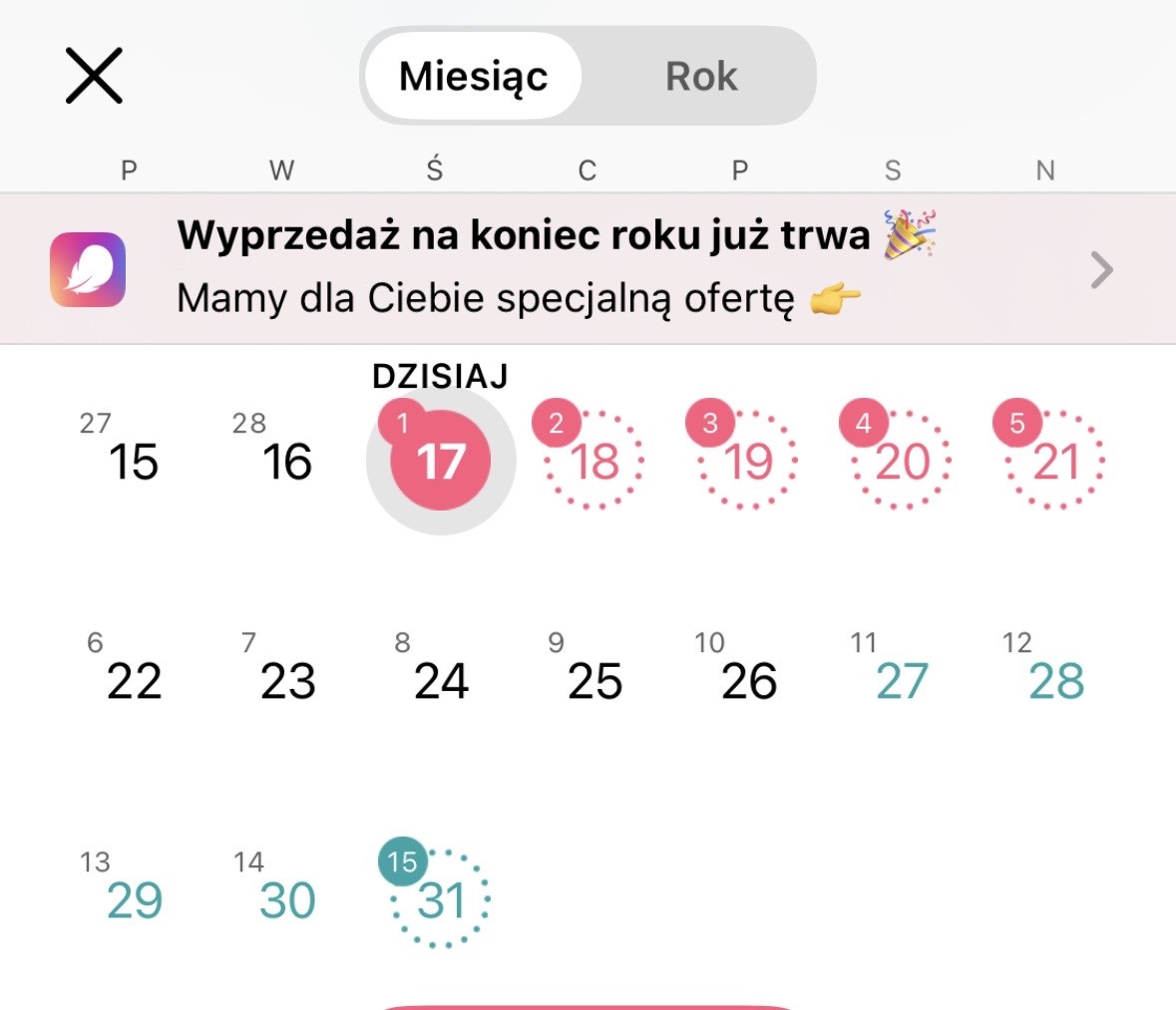Select the Miesiąc view
This screenshot has width=1176, height=1010.
tap(473, 77)
